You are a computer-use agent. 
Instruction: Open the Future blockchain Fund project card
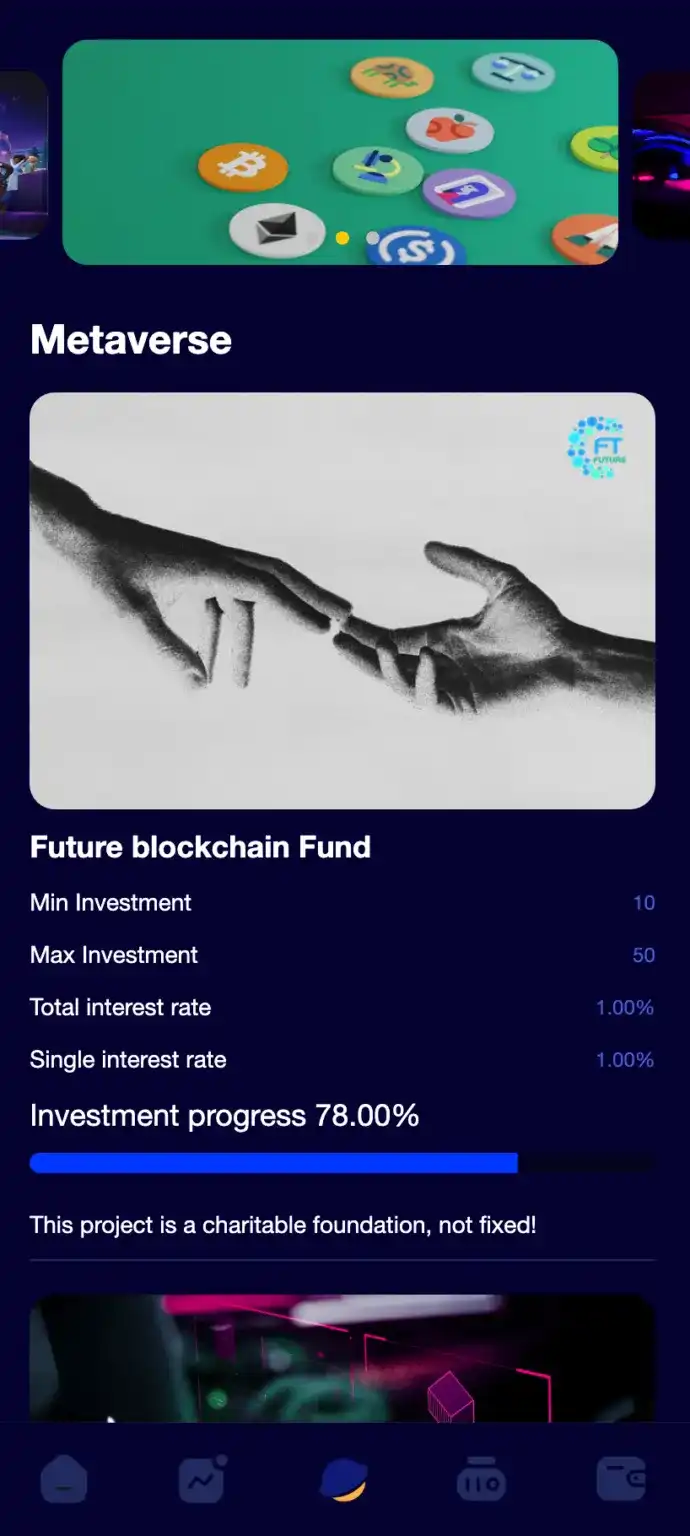tap(342, 600)
